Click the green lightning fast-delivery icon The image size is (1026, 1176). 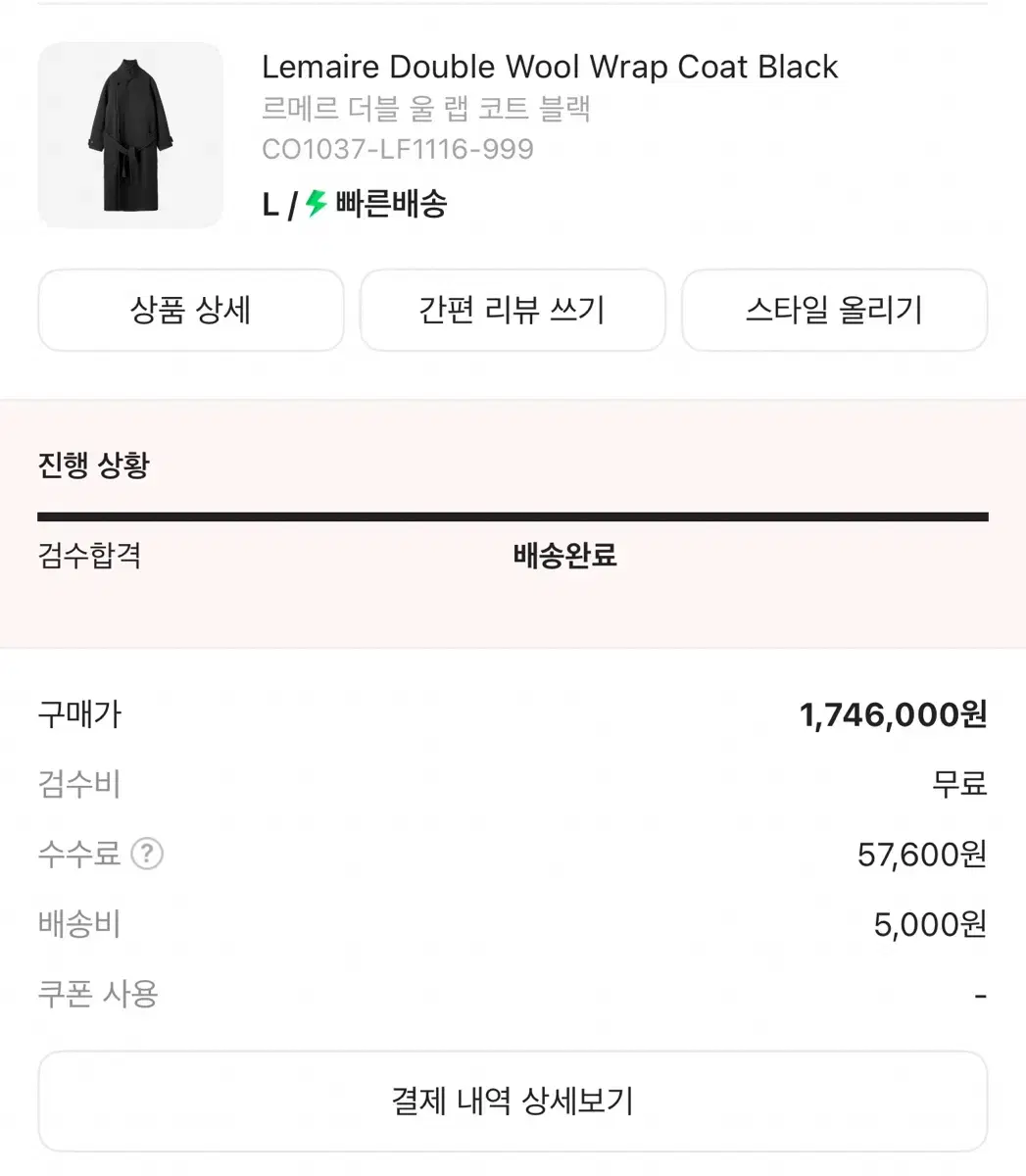coord(313,205)
